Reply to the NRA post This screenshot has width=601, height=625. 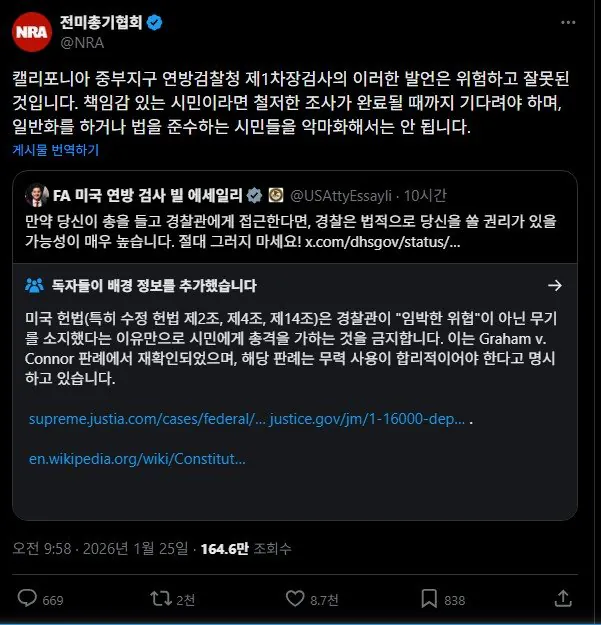[x=28, y=599]
